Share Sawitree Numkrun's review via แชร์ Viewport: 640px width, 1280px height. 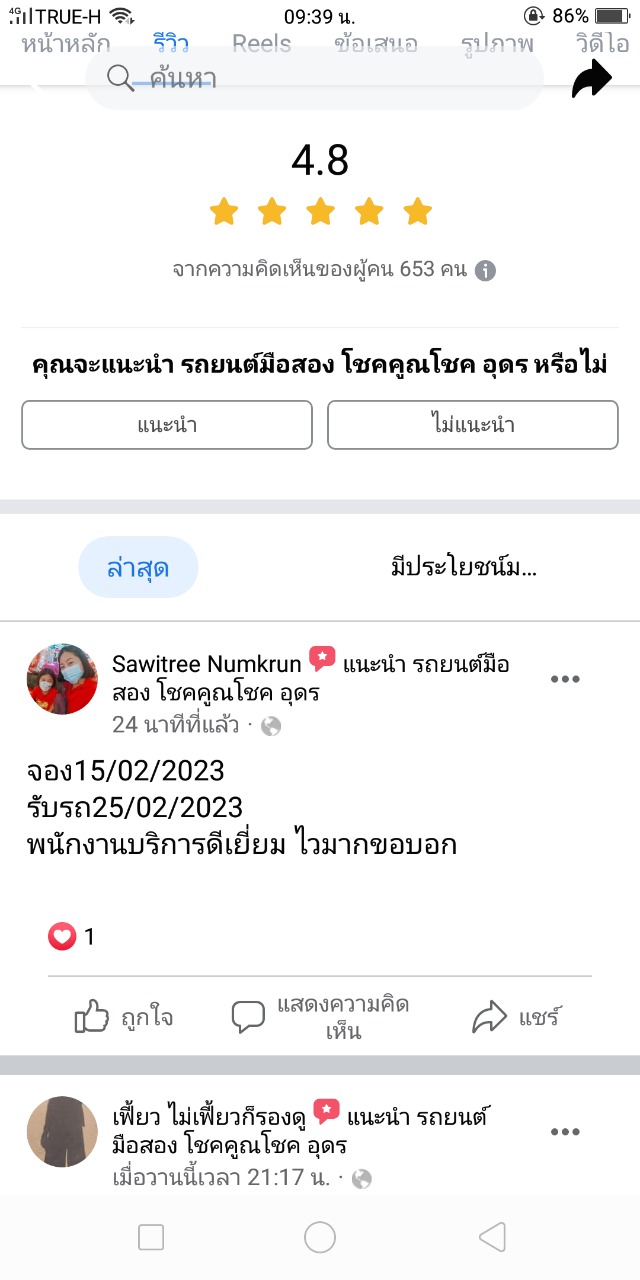click(516, 1018)
